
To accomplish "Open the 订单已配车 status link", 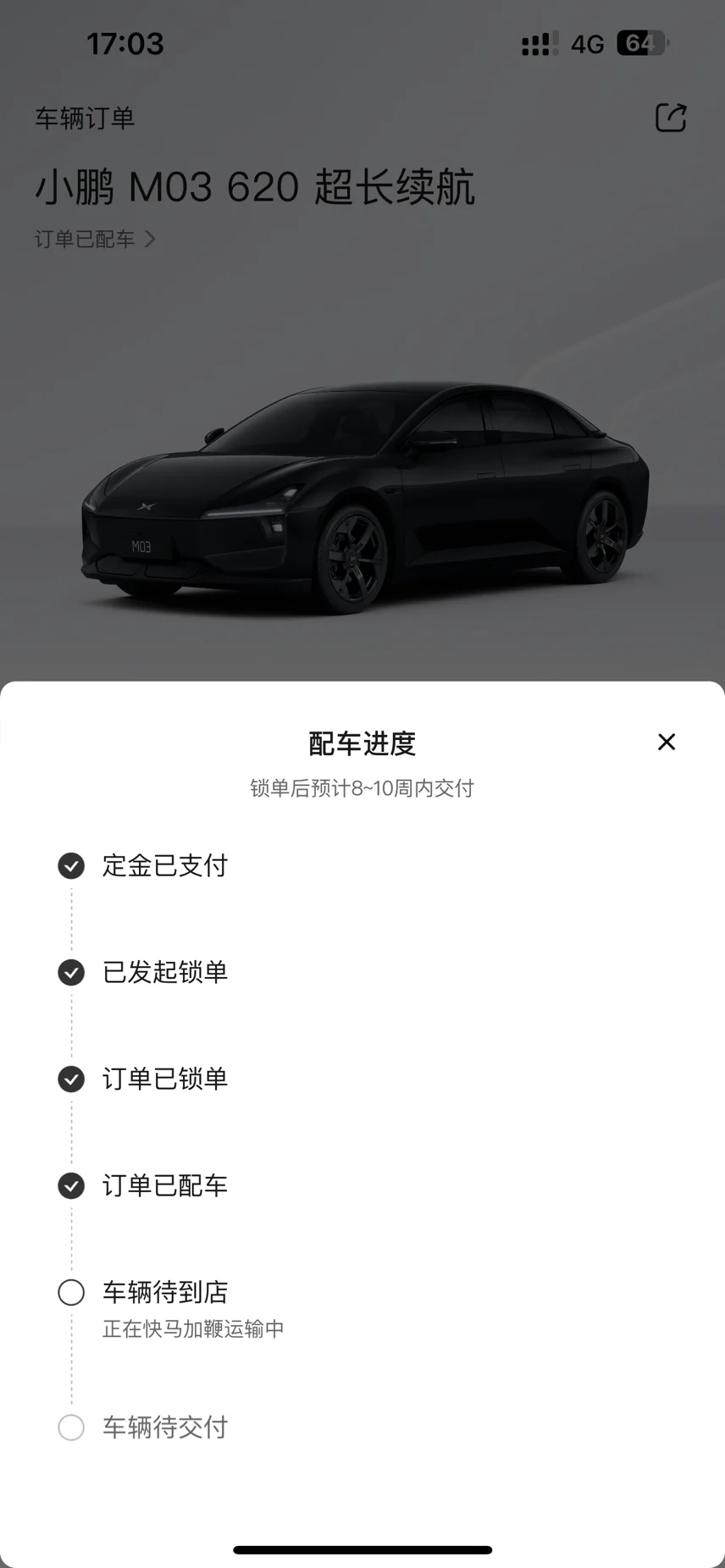I will click(x=95, y=240).
